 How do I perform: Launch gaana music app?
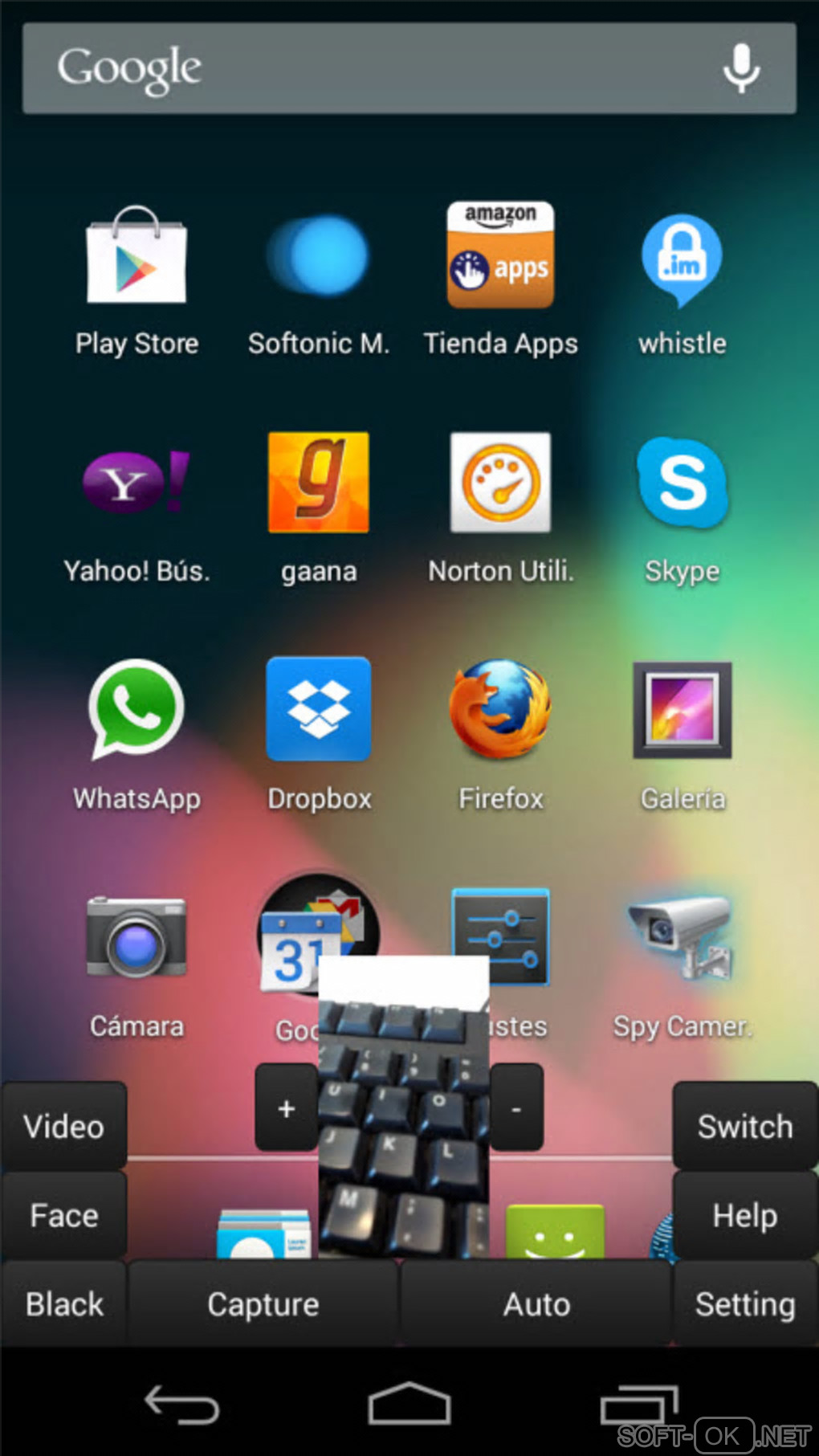[318, 482]
